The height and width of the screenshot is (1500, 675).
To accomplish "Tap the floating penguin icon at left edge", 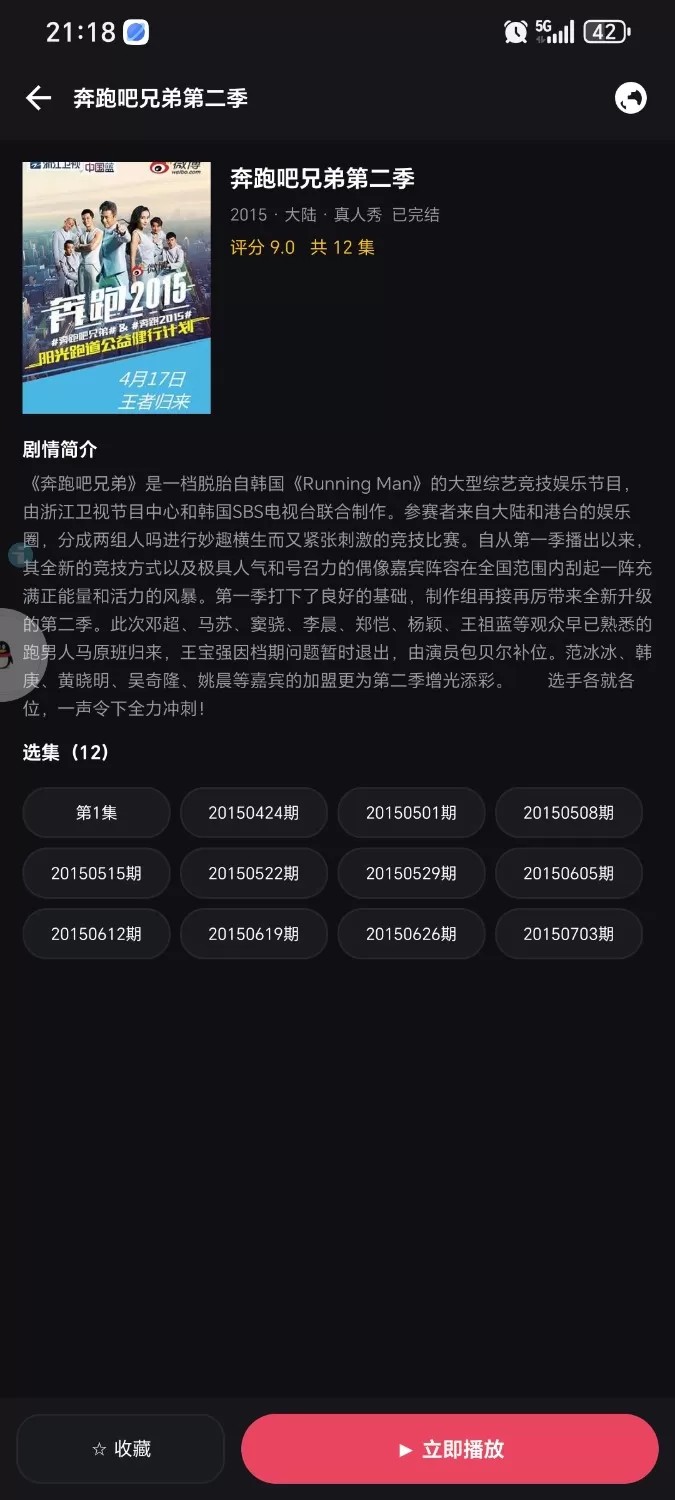I will [10, 655].
